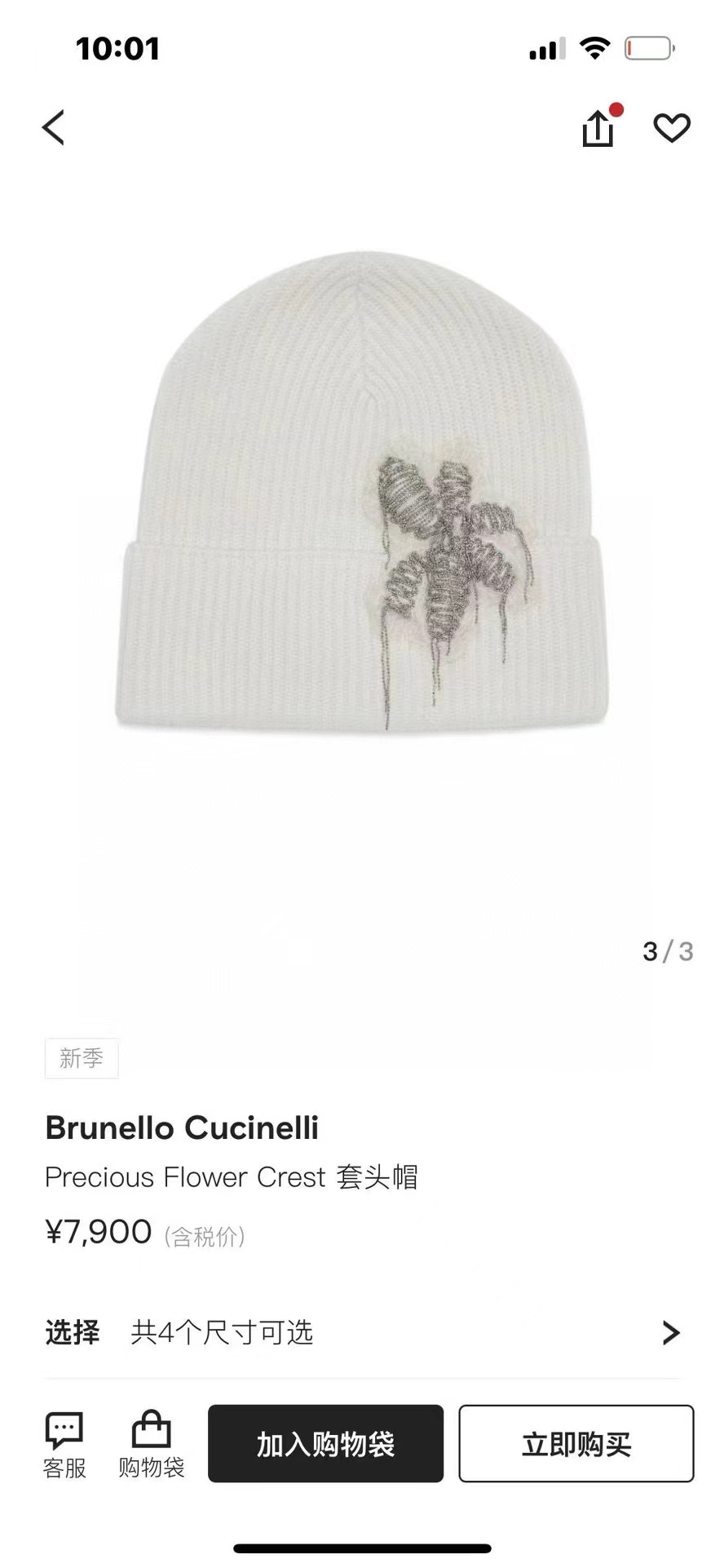Open the shopping bag (购物袋)
The height and width of the screenshot is (1568, 724).
pos(152,1444)
